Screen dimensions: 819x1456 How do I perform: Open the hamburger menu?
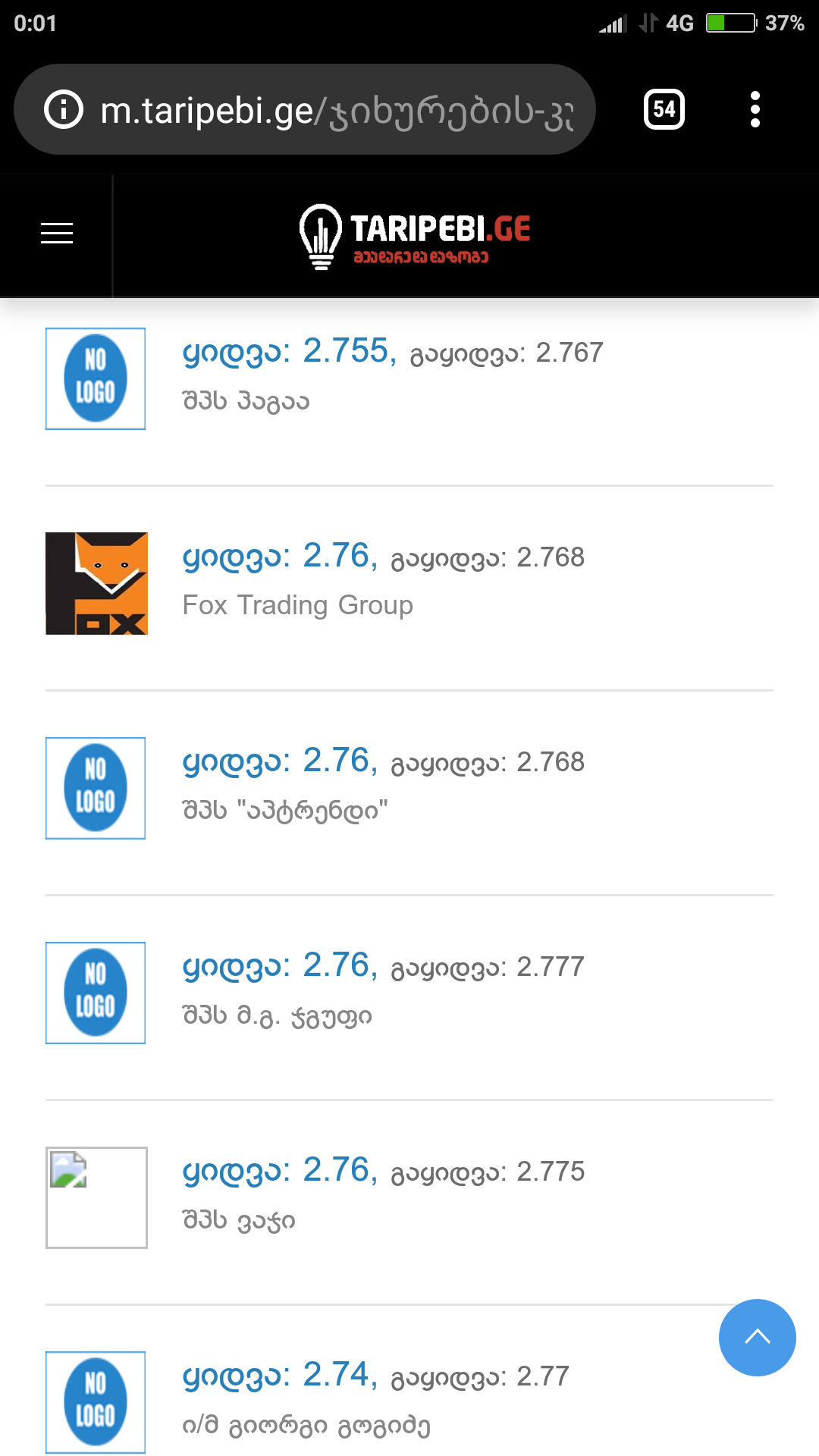click(57, 234)
